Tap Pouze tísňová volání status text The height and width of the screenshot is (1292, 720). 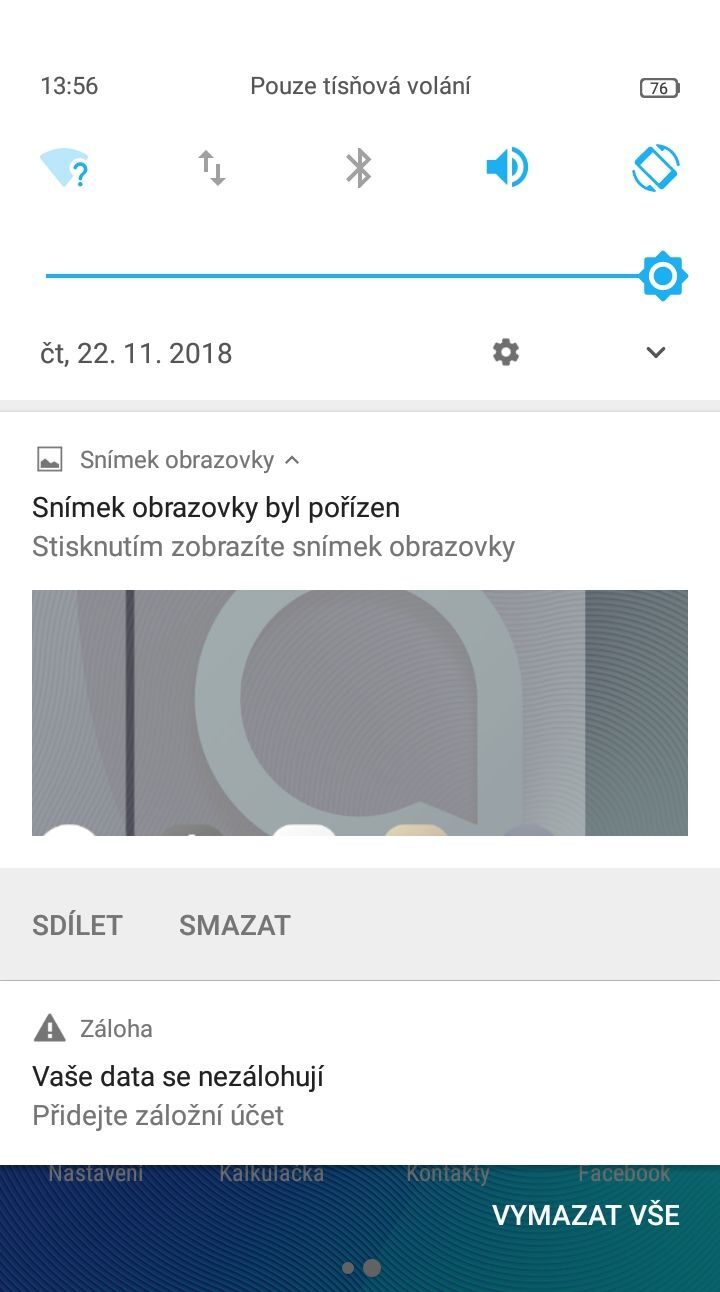click(360, 86)
